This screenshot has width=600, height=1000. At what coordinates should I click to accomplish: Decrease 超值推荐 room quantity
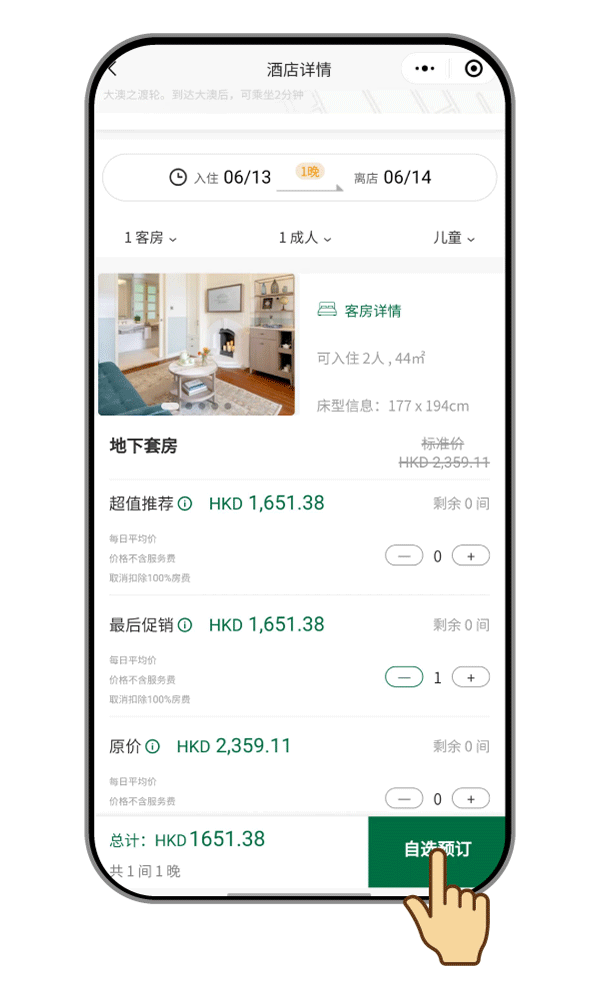click(x=404, y=556)
